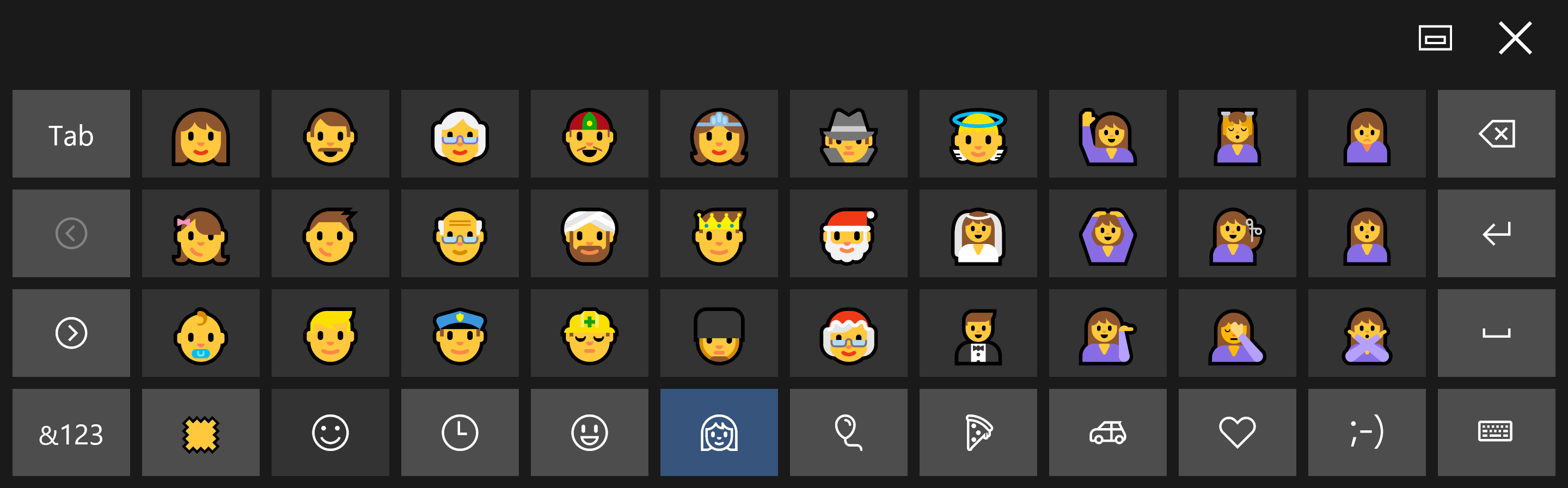Switch to smiley faces category
Image resolution: width=1568 pixels, height=488 pixels.
(589, 433)
